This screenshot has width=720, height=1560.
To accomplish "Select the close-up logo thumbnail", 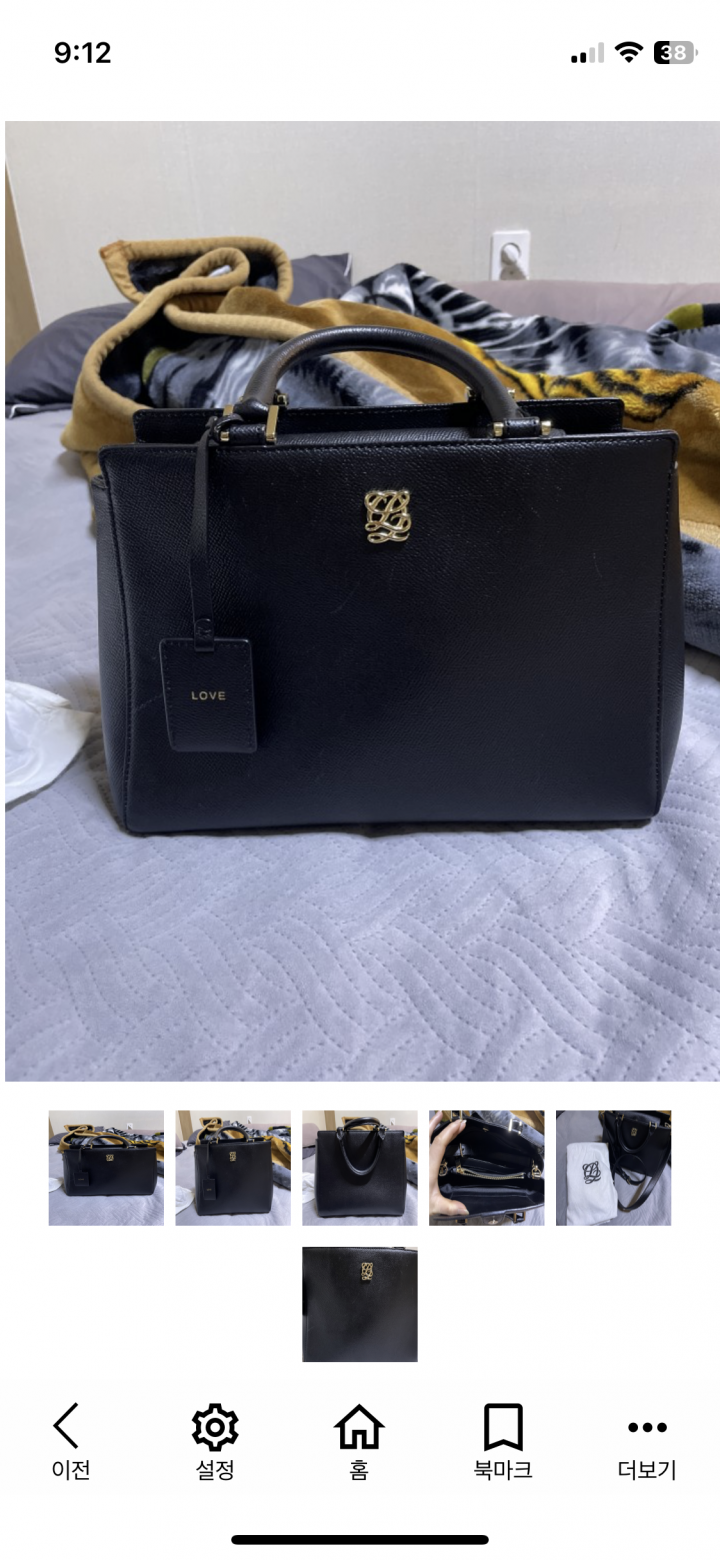I will 360,1303.
